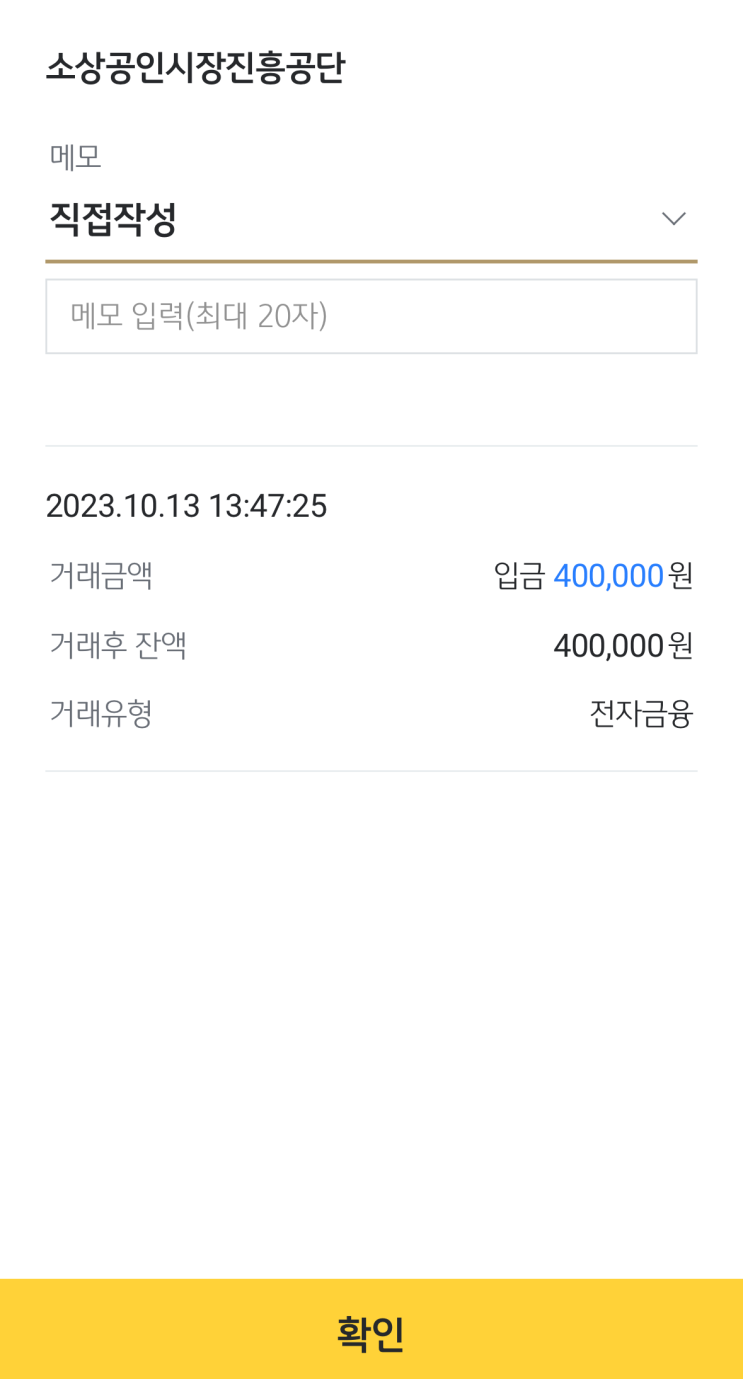The image size is (743, 1379).
Task: Open the 직접작성 memo dropdown
Action: pyautogui.click(x=371, y=220)
